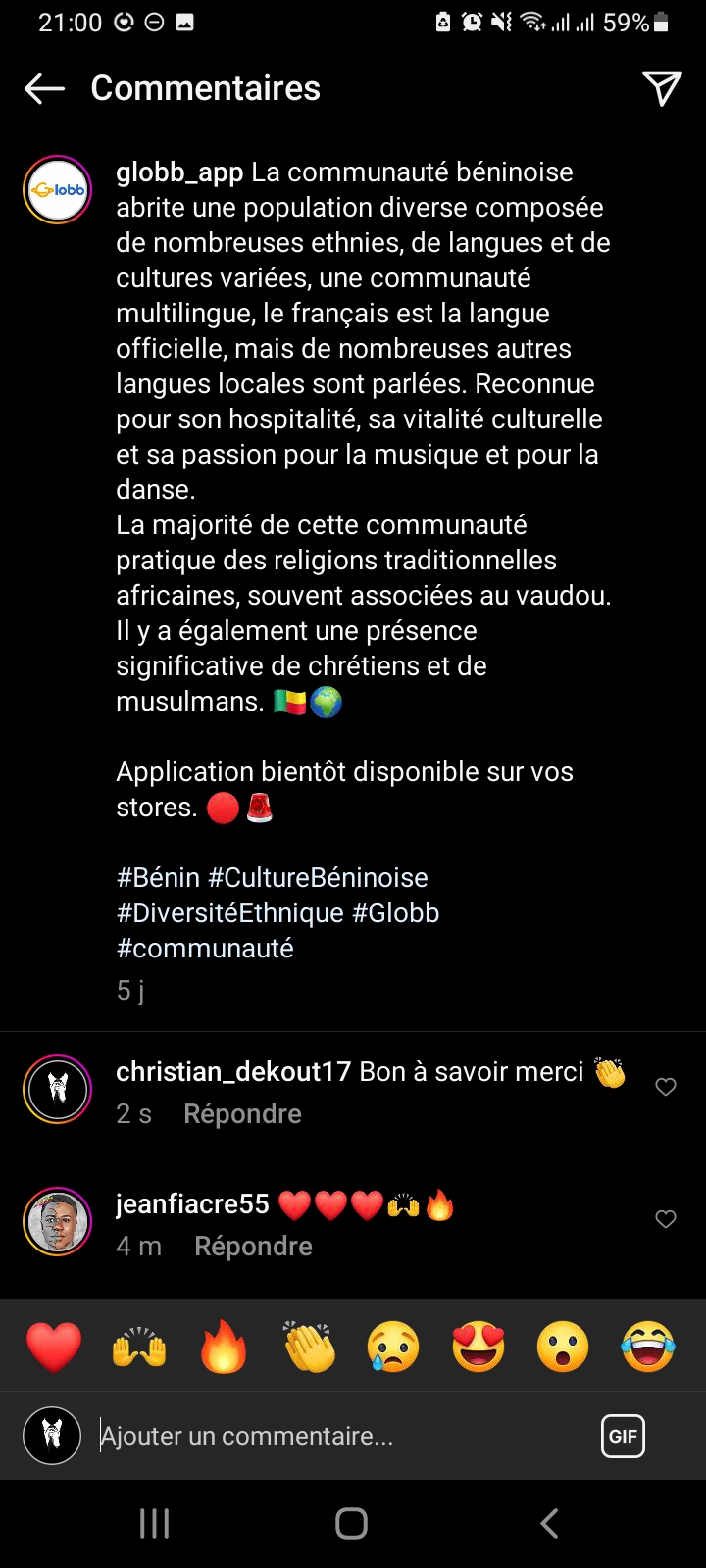Open the #CultureBéninoise hashtag
This screenshot has width=706, height=1568.
(318, 877)
